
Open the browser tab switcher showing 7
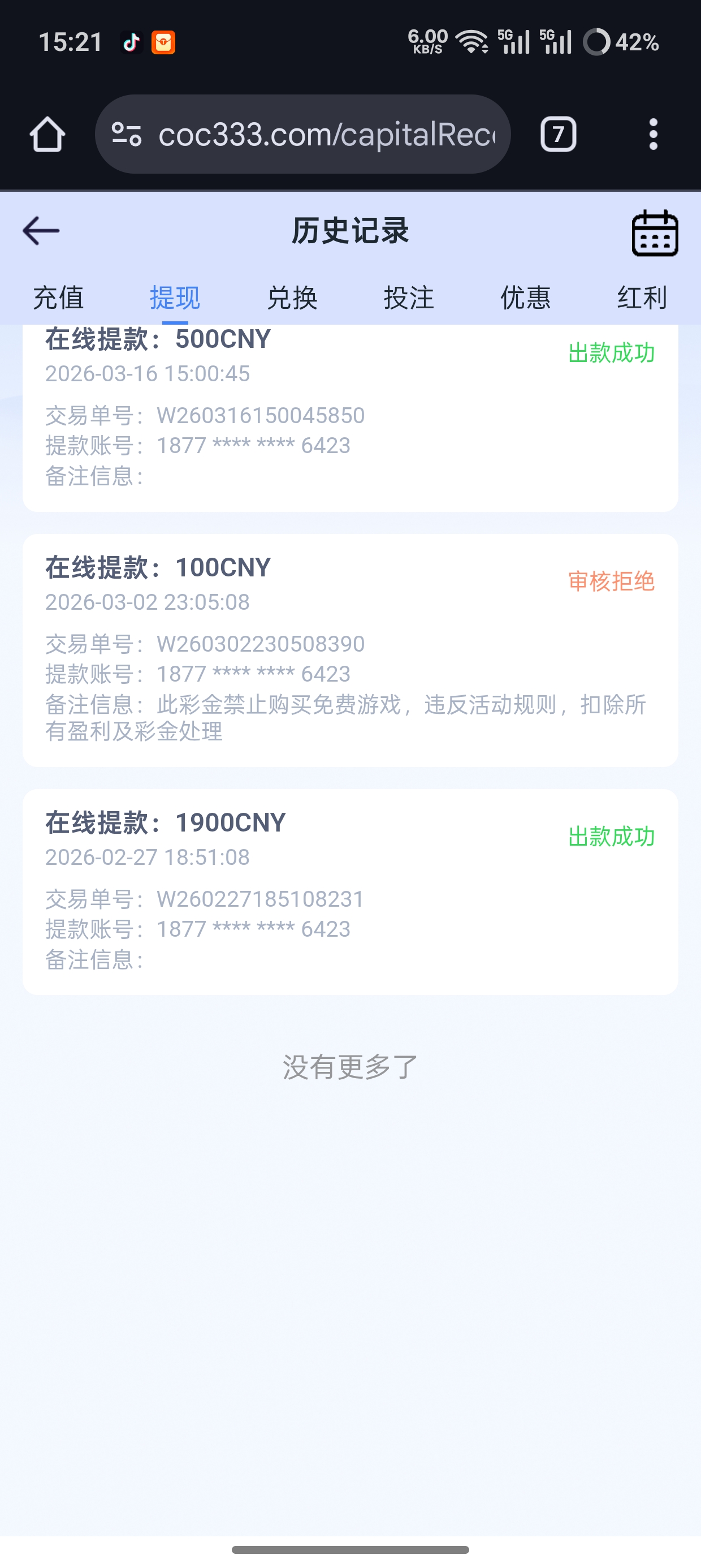click(558, 134)
